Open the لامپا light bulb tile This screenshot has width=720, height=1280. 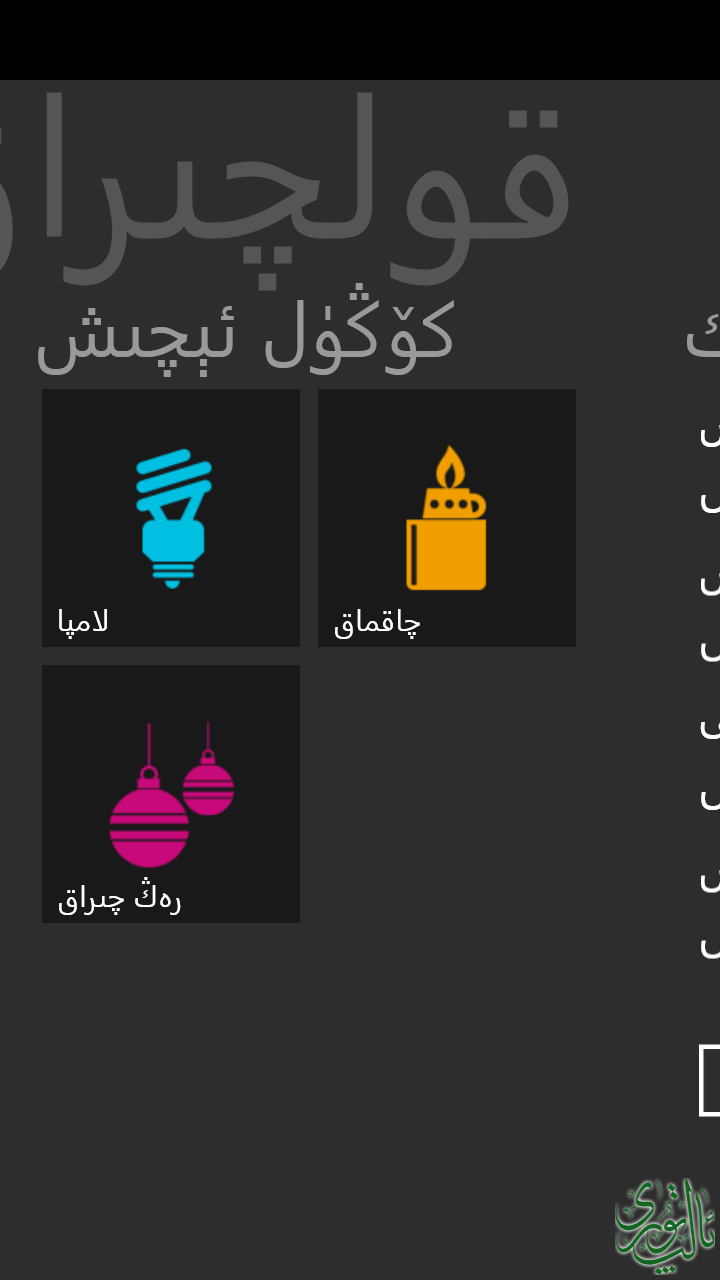click(x=171, y=518)
